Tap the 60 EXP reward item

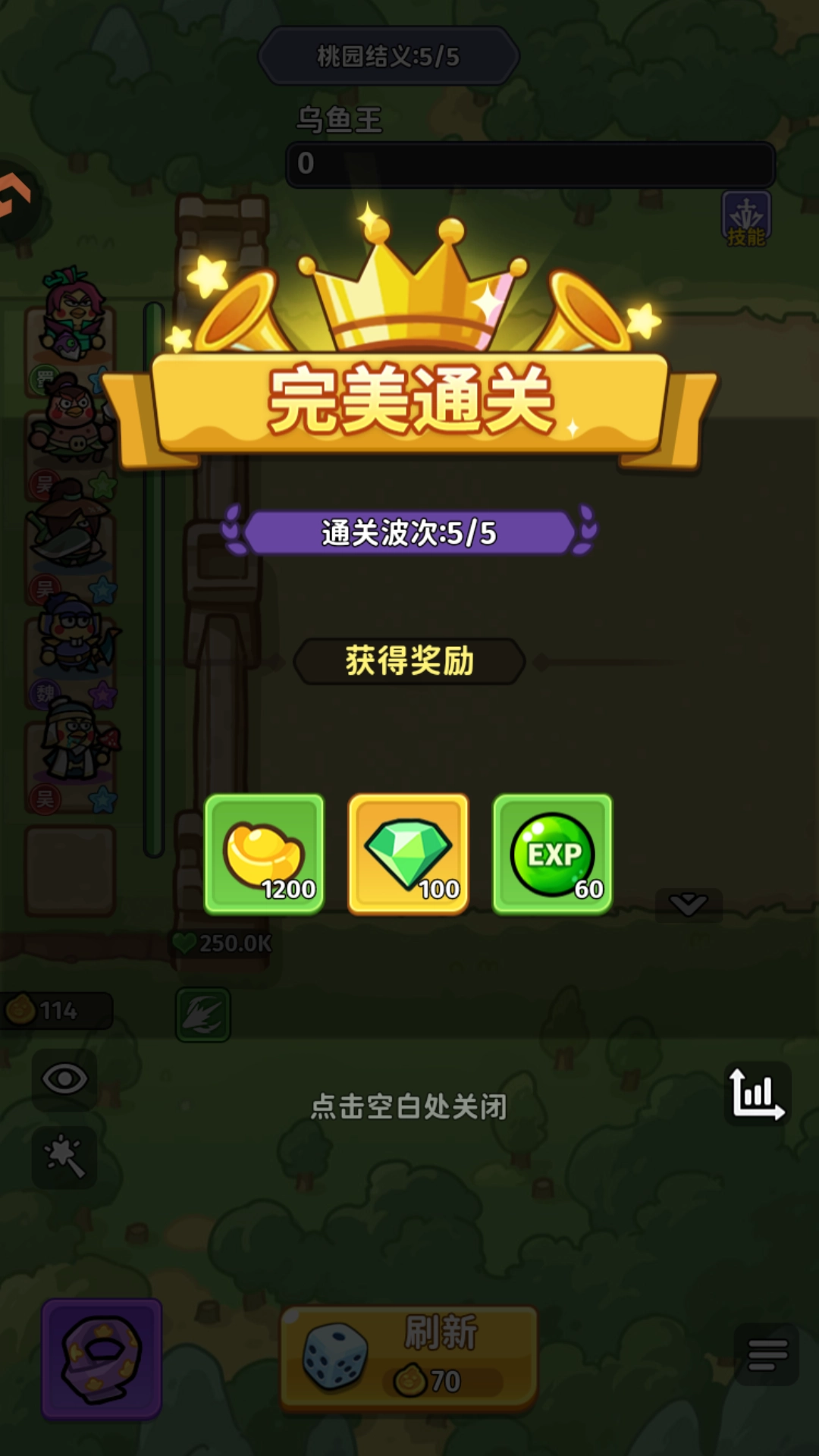click(552, 854)
